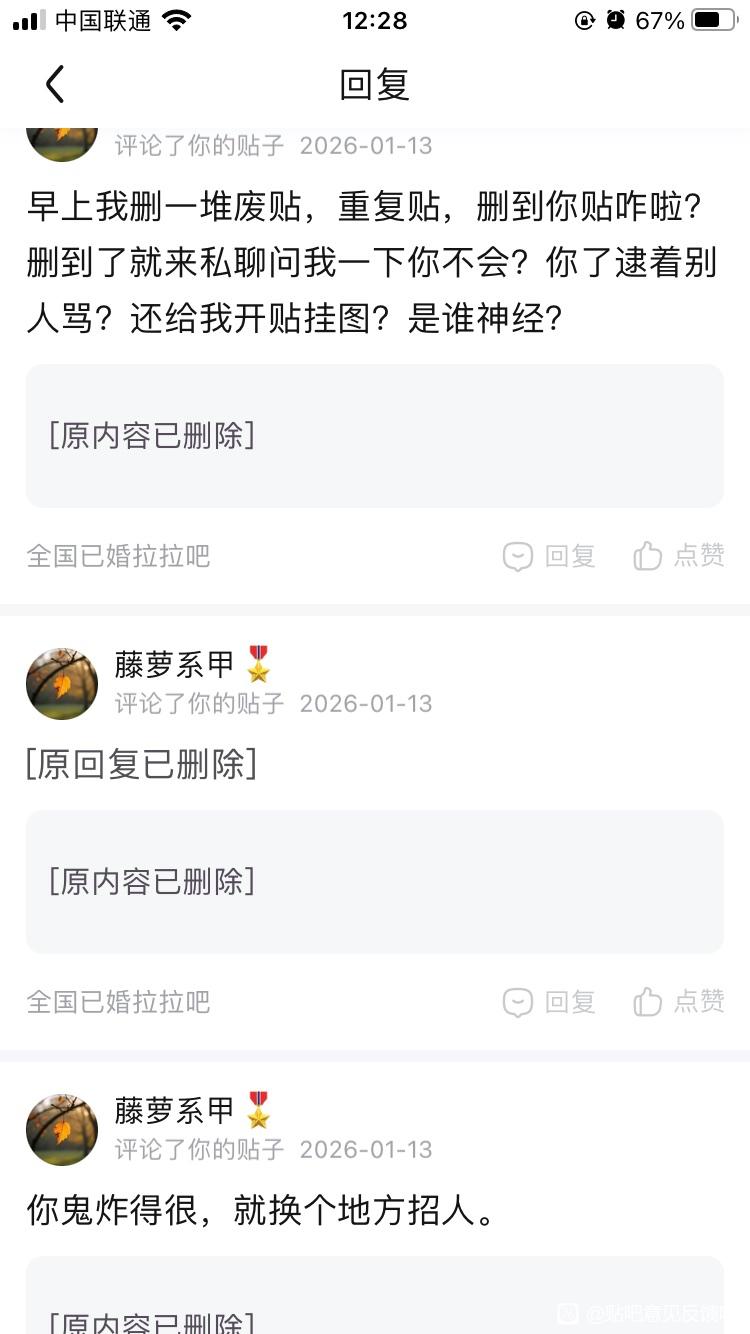Reply to the comment starting 早上我删一堆废贴
The image size is (750, 1334).
pyautogui.click(x=549, y=556)
